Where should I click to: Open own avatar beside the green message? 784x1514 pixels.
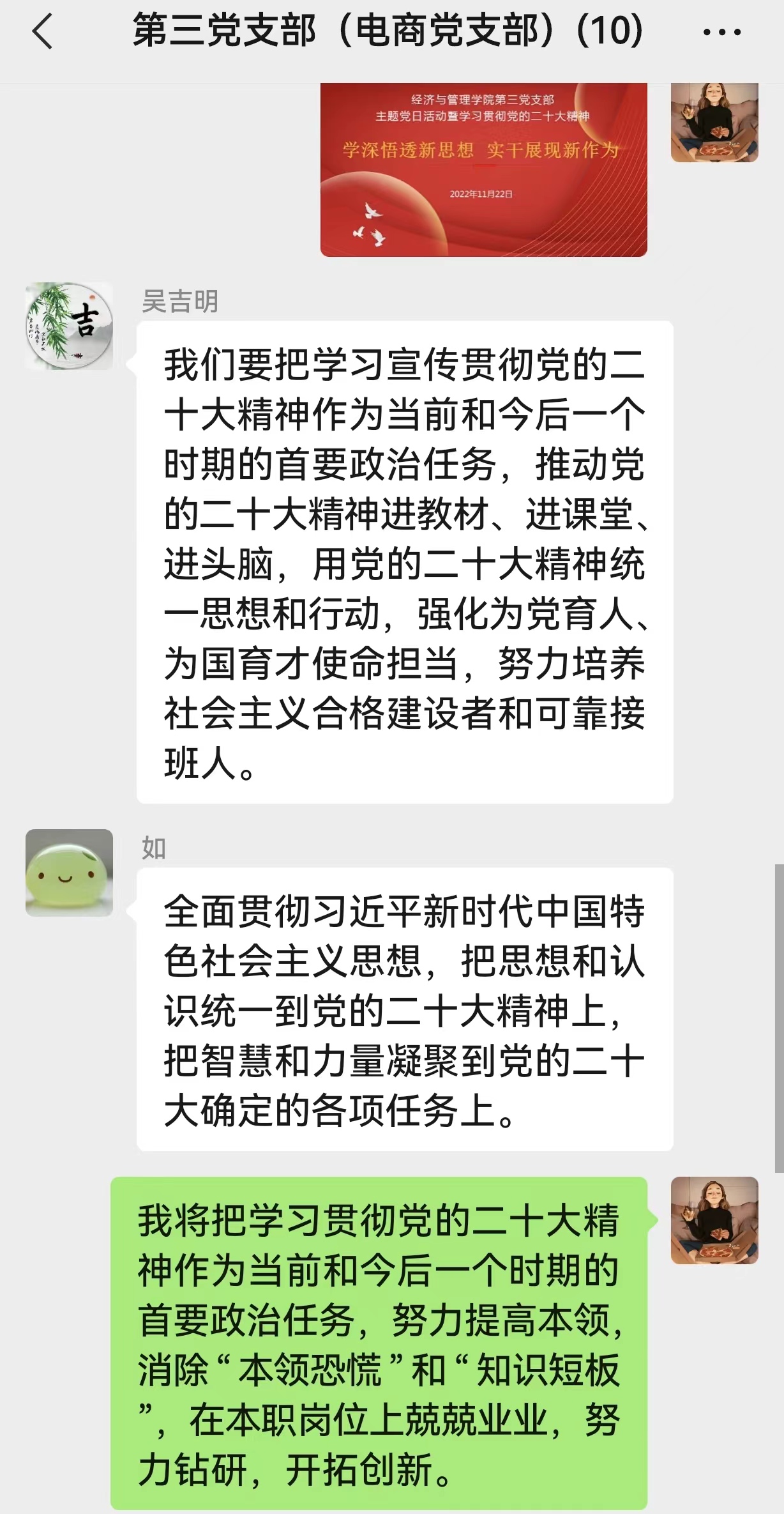pos(714,1220)
